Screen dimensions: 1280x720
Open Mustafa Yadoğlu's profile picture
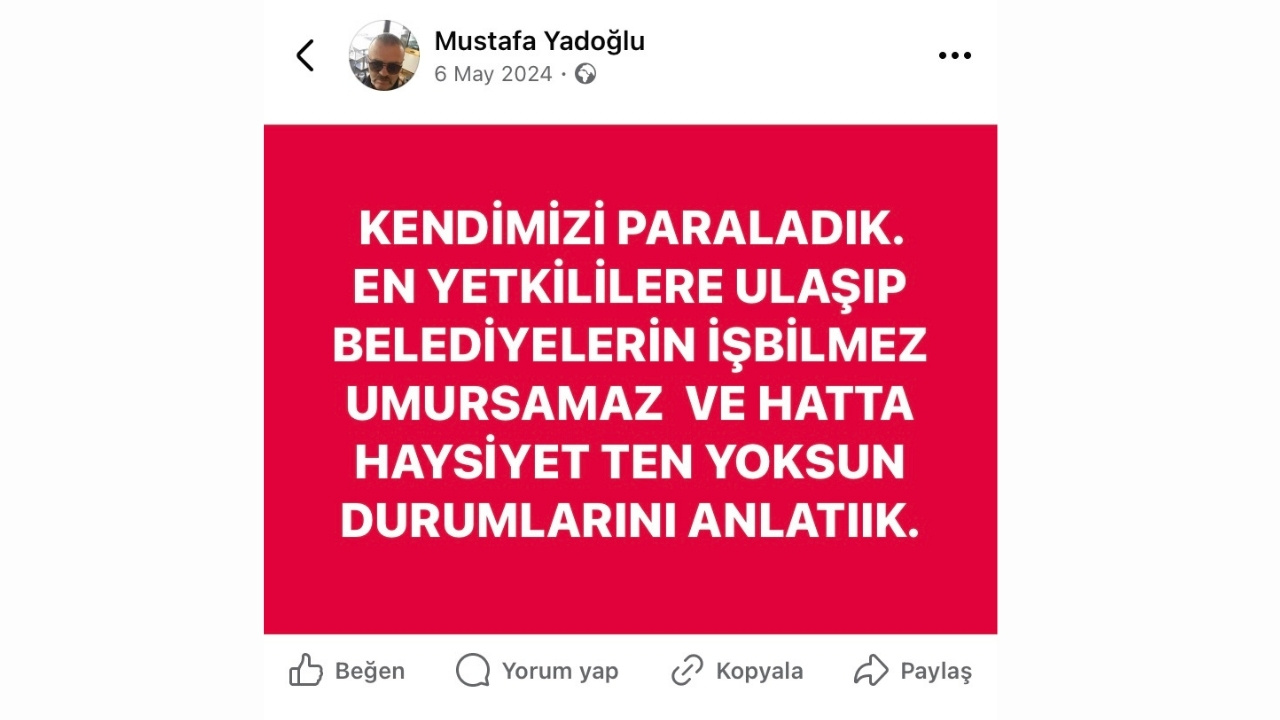(384, 56)
